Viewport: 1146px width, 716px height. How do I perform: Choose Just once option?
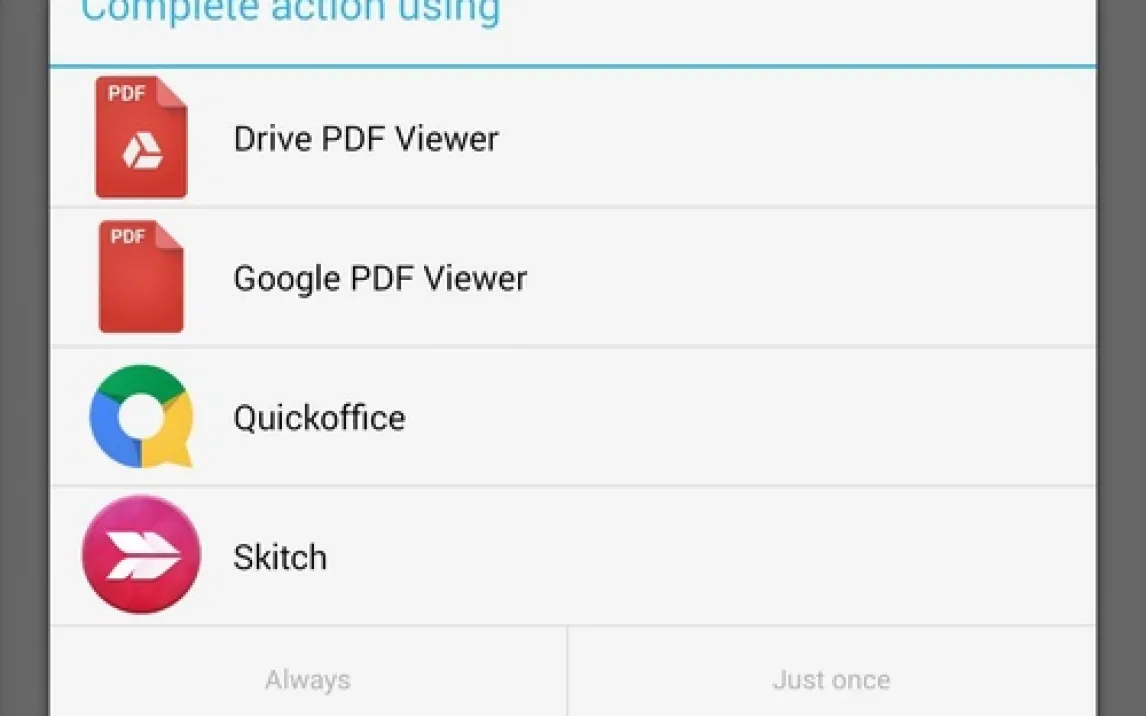831,680
